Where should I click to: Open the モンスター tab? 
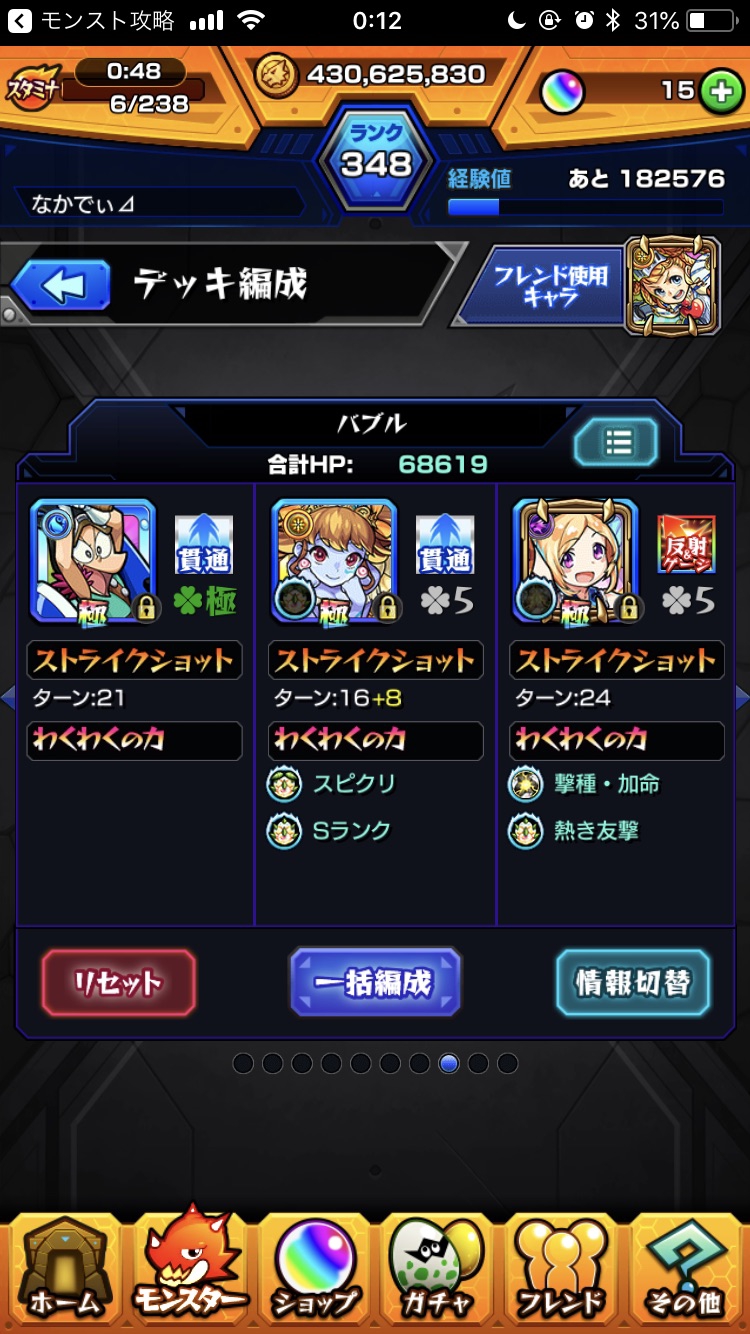(x=189, y=1266)
